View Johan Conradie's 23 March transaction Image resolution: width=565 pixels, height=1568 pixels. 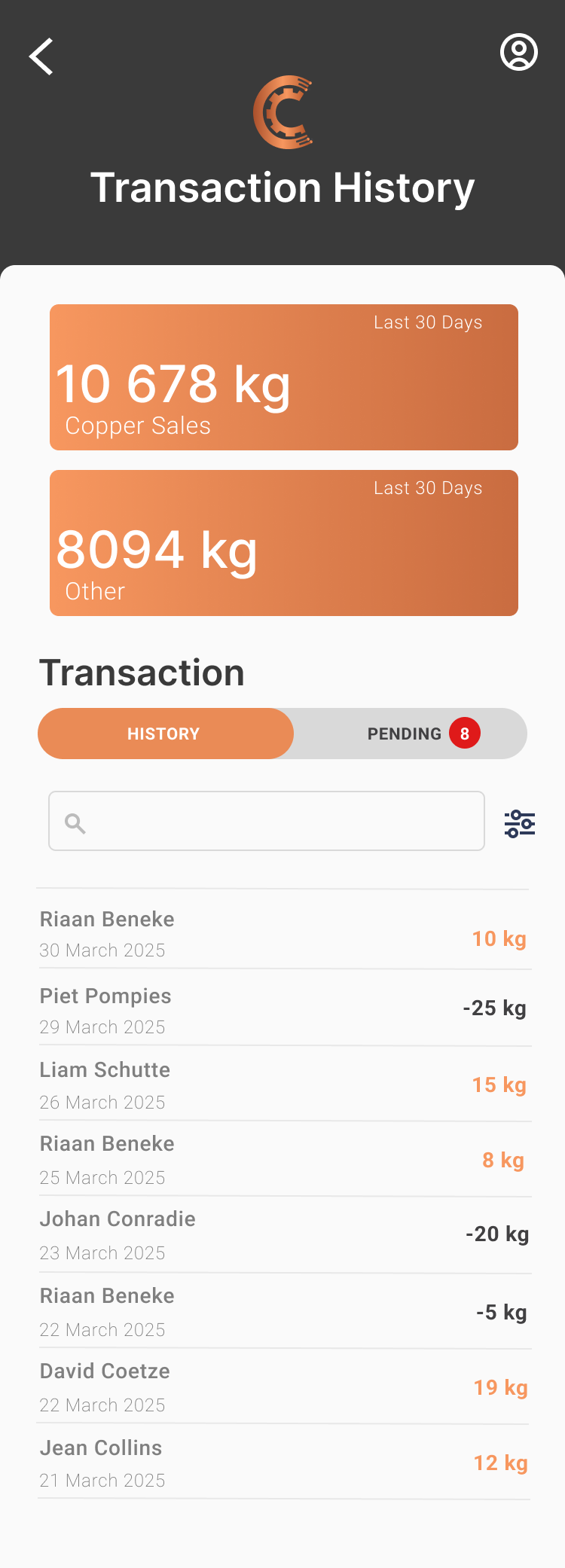tap(283, 1235)
